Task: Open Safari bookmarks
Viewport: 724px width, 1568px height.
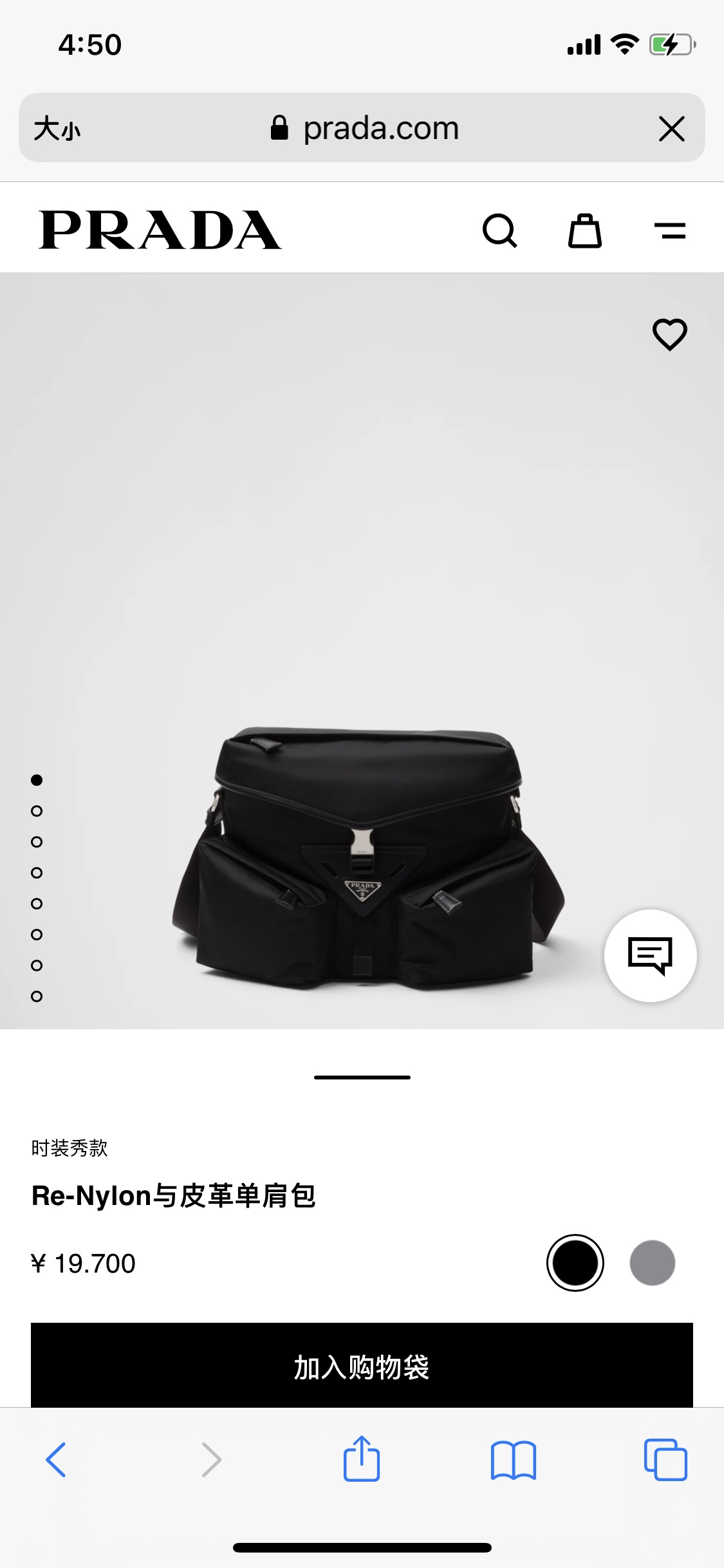Action: (x=513, y=1459)
